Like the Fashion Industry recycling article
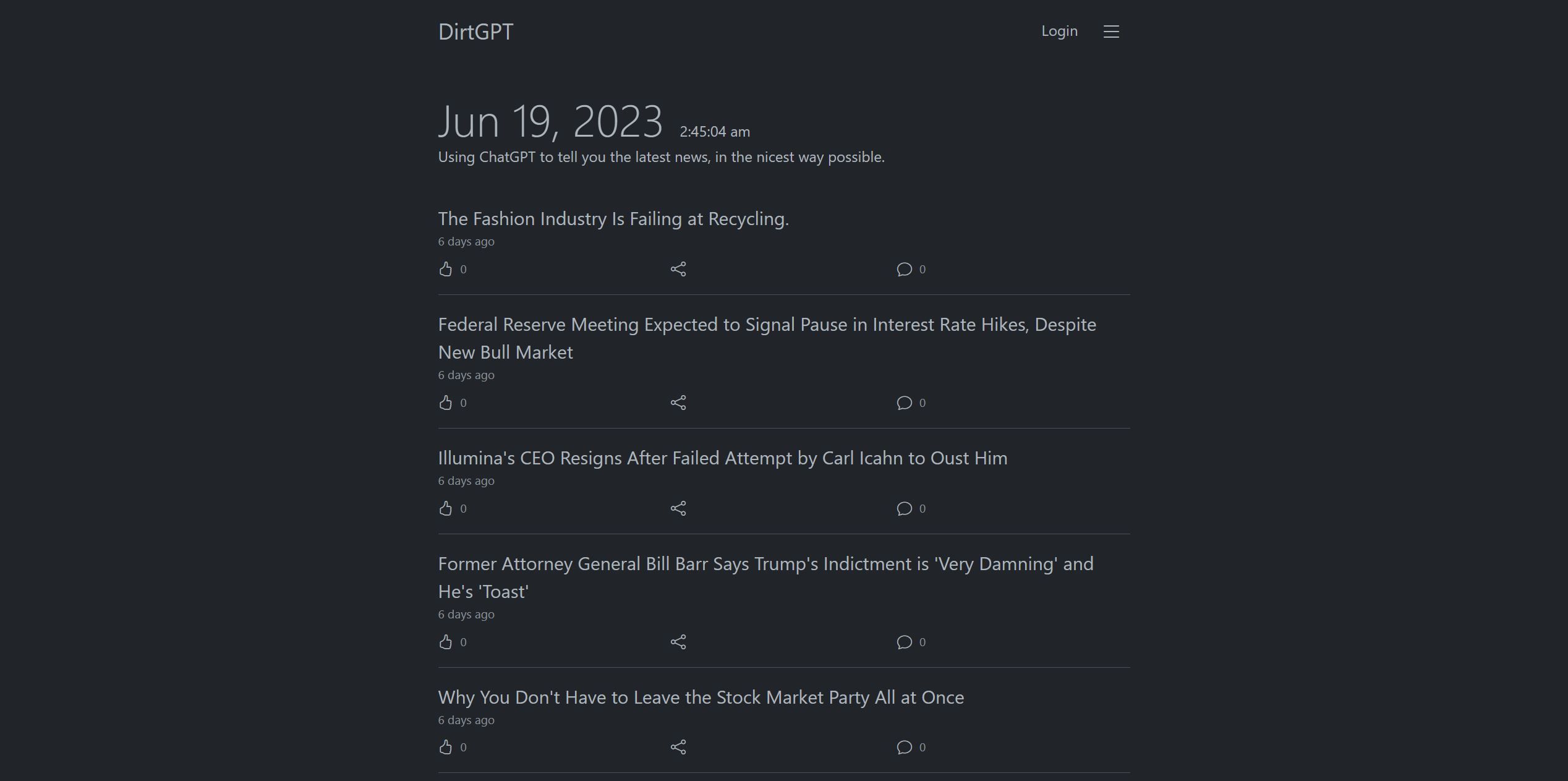The width and height of the screenshot is (1568, 781). click(446, 269)
